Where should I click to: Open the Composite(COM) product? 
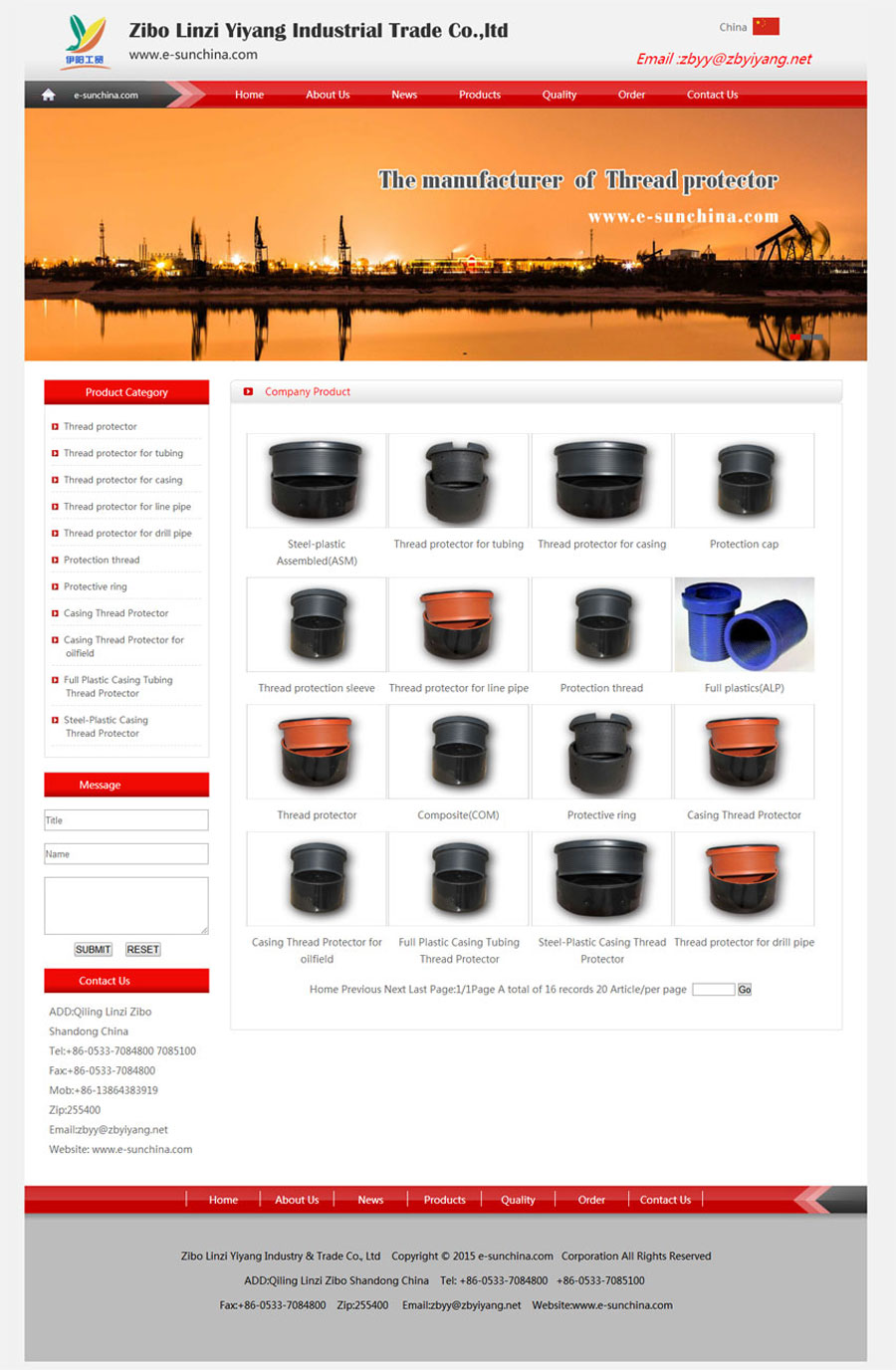pyautogui.click(x=459, y=752)
